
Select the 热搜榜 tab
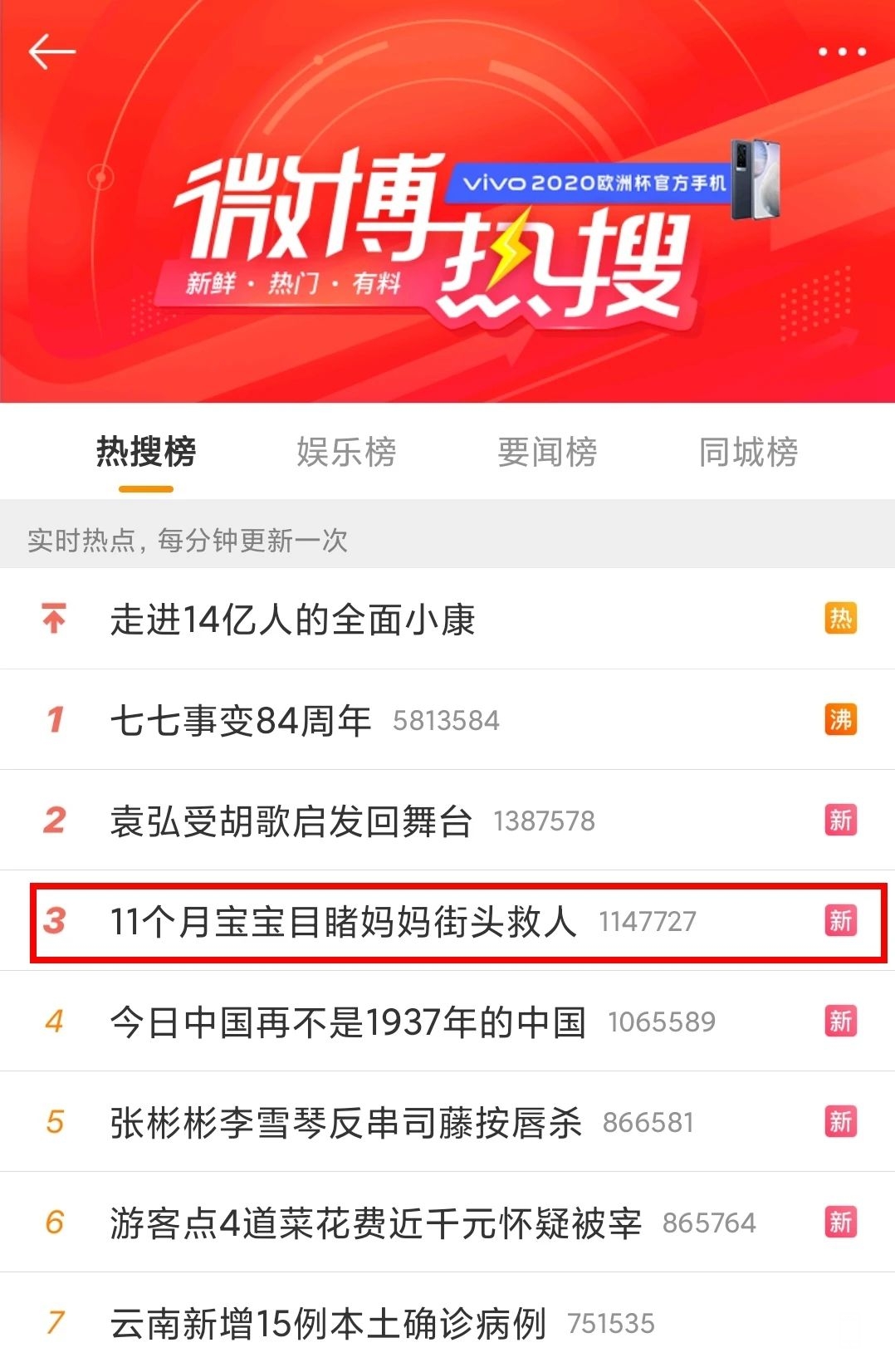click(x=146, y=453)
